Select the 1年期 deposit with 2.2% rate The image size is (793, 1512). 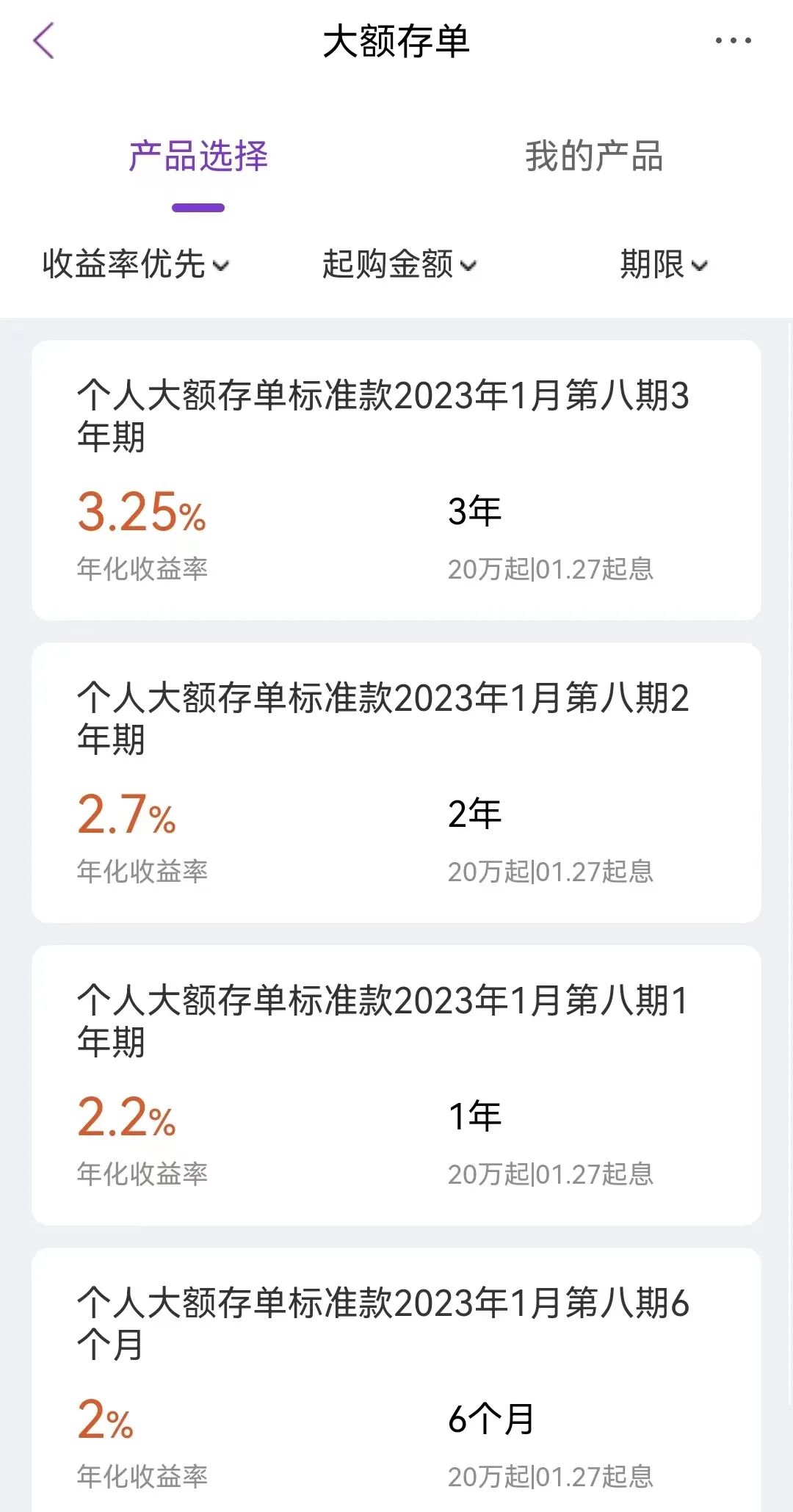(x=396, y=1085)
